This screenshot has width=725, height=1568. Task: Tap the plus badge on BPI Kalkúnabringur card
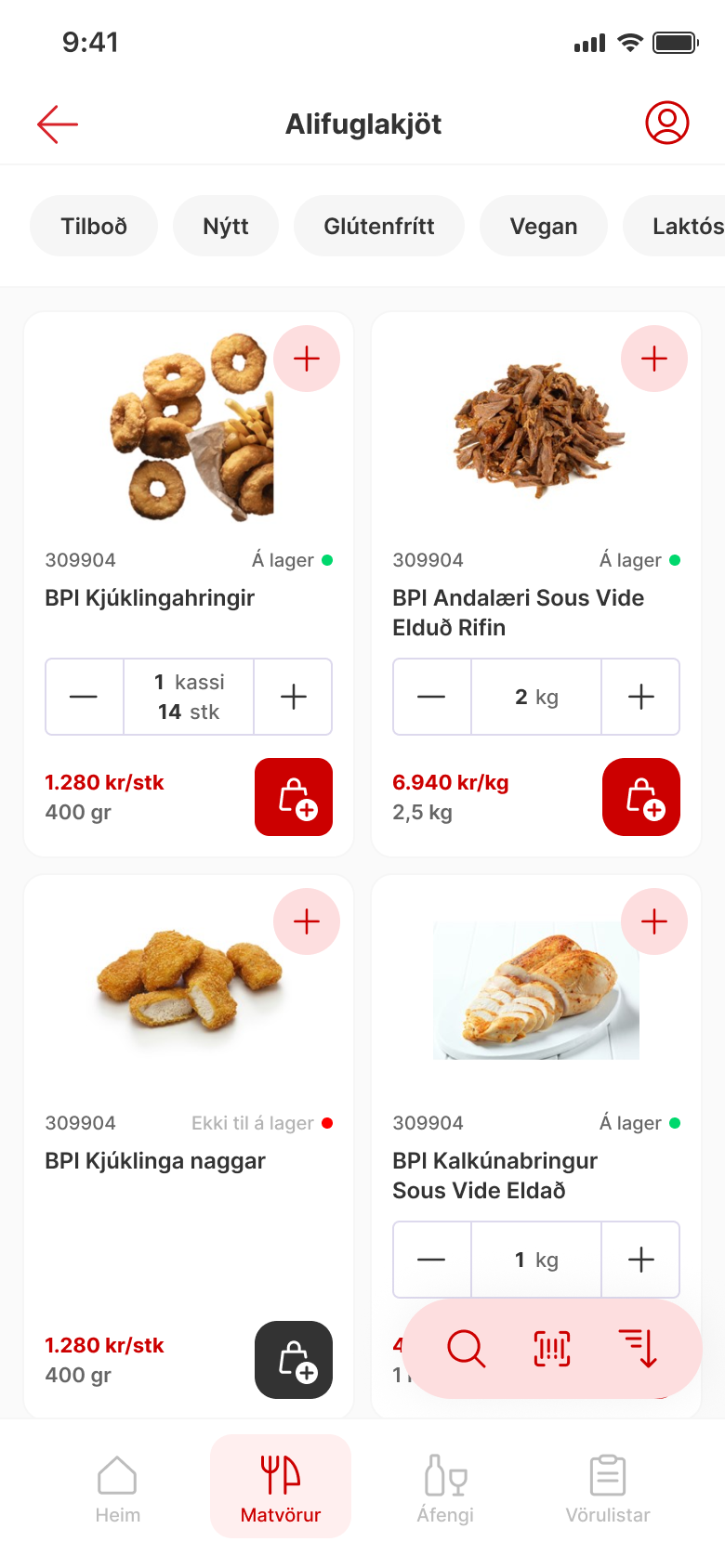coord(654,921)
